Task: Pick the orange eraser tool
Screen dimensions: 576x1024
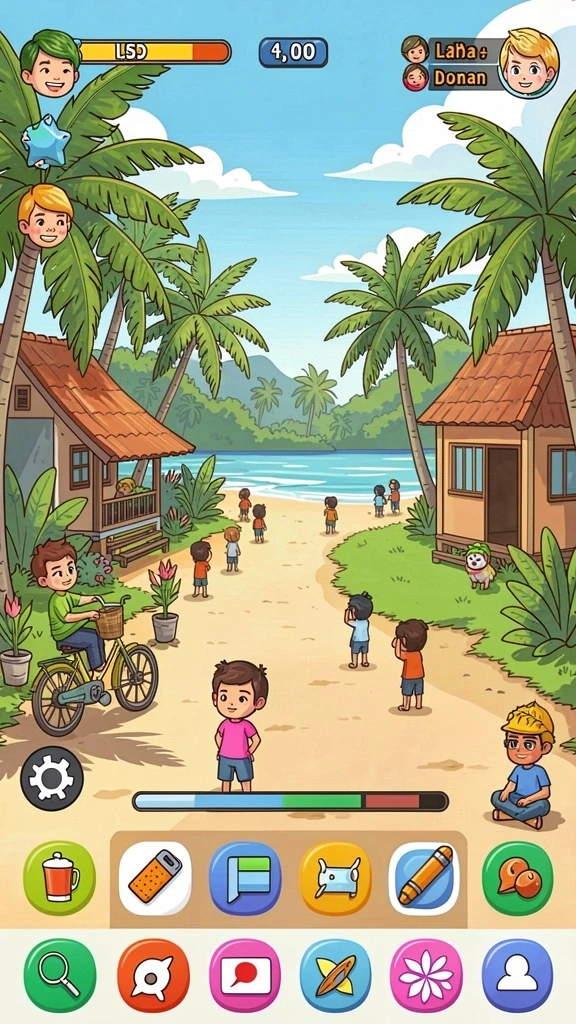Action: coord(155,878)
